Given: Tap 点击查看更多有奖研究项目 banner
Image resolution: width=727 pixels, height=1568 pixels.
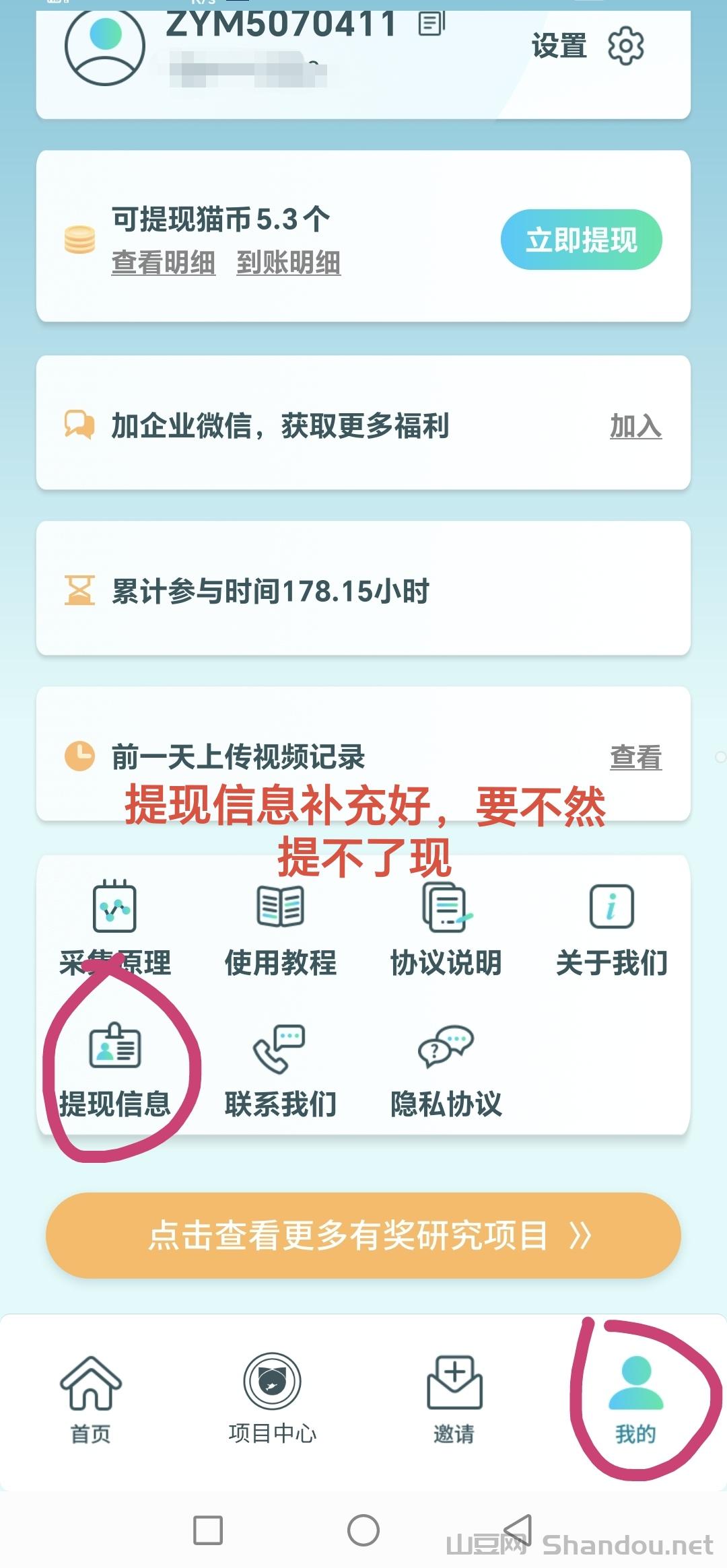Looking at the screenshot, I should pyautogui.click(x=363, y=1236).
